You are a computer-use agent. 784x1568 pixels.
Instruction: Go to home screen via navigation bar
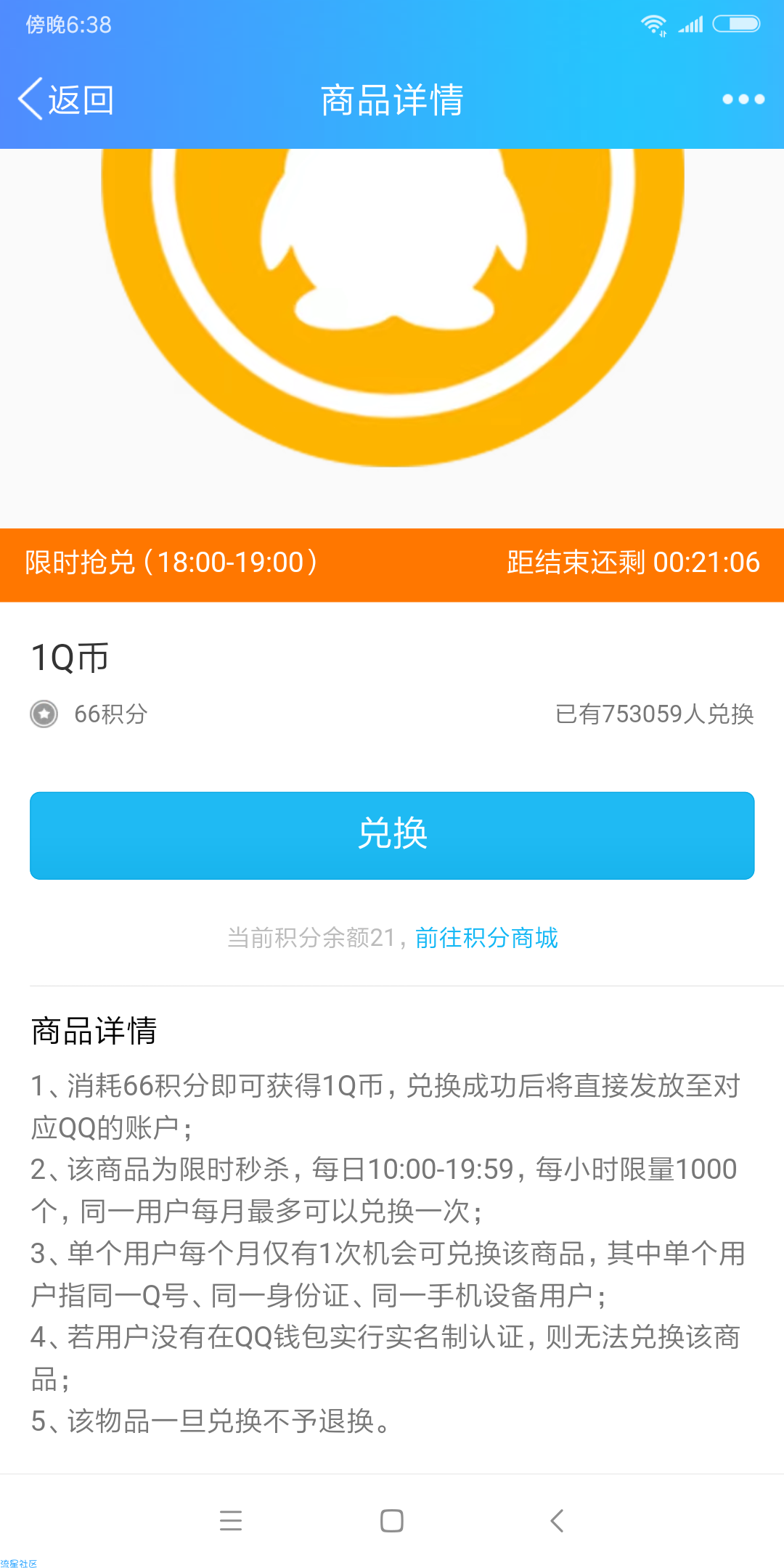392,1520
